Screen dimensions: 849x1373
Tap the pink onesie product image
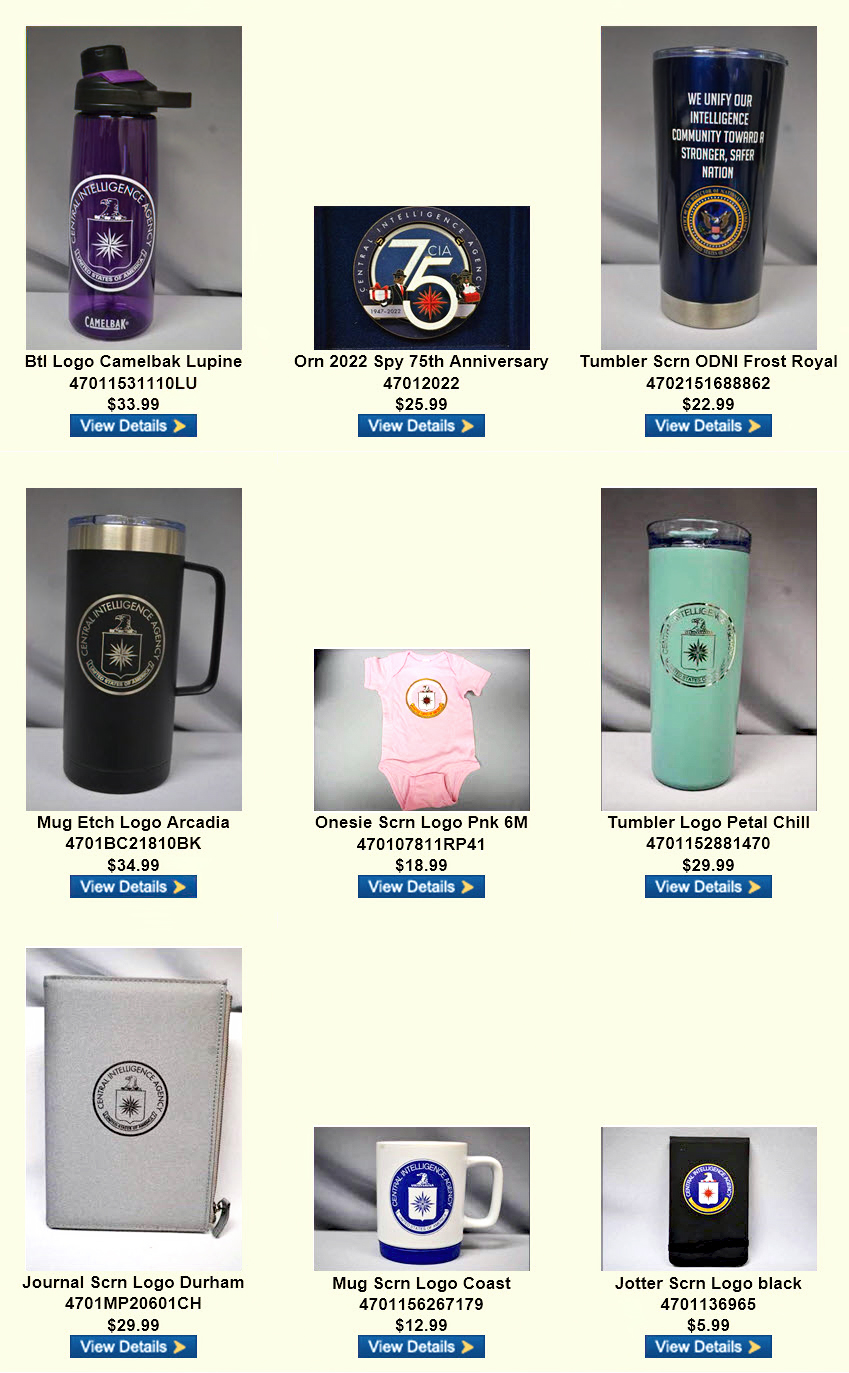click(x=421, y=729)
